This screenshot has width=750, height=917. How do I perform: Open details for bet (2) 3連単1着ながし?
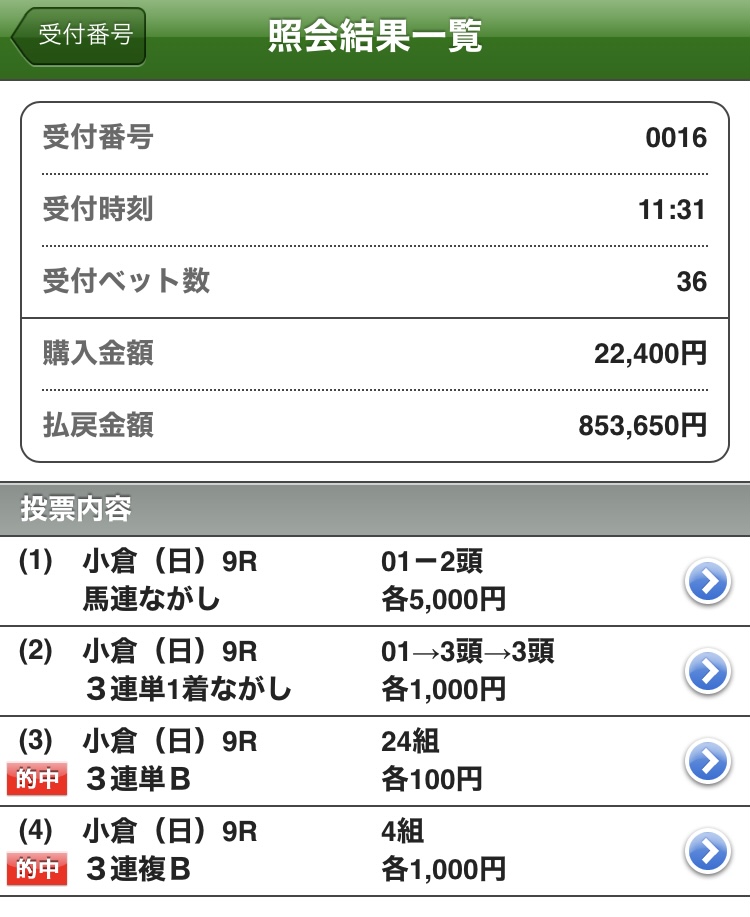pos(707,671)
